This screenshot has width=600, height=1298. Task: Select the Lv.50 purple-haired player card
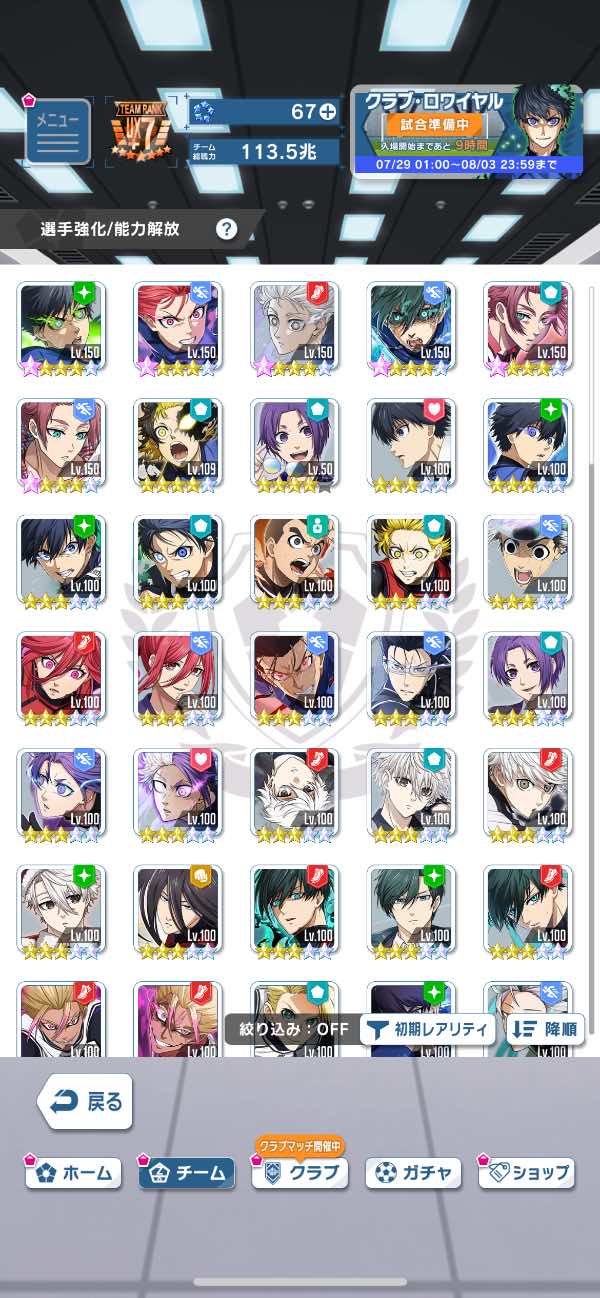(x=294, y=443)
